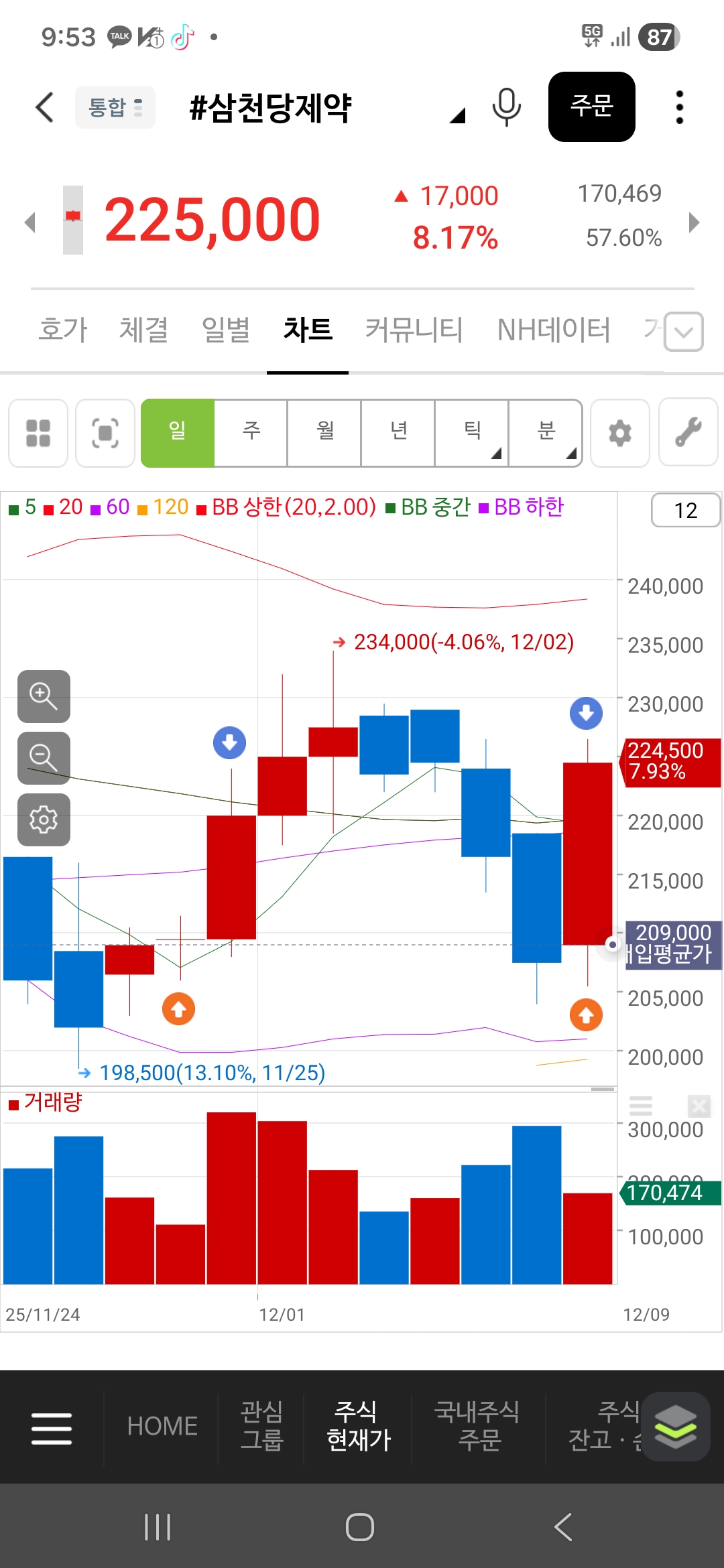Open the 통합 market selector
This screenshot has width=724, height=1568.
115,107
